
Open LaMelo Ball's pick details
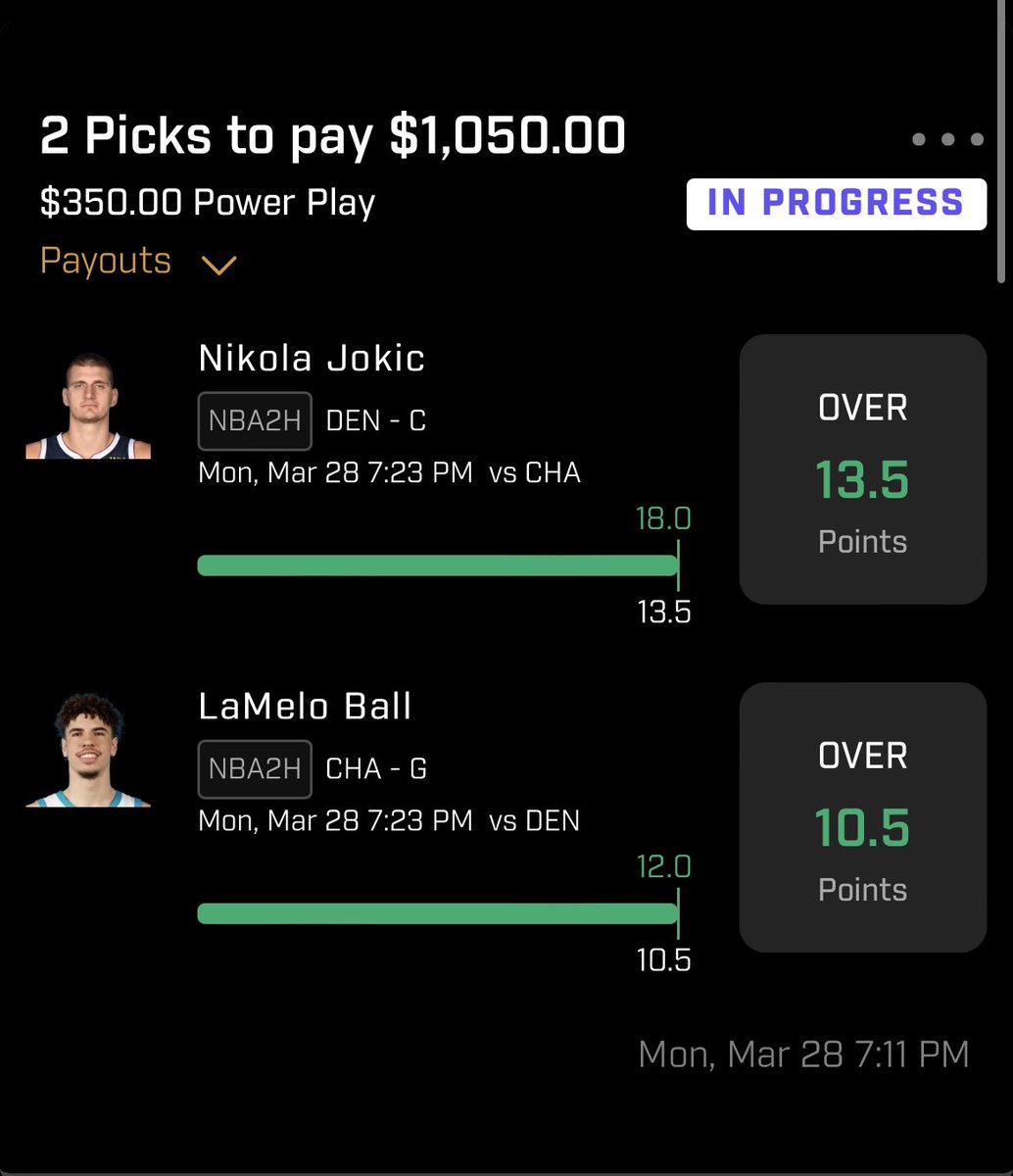(x=305, y=707)
